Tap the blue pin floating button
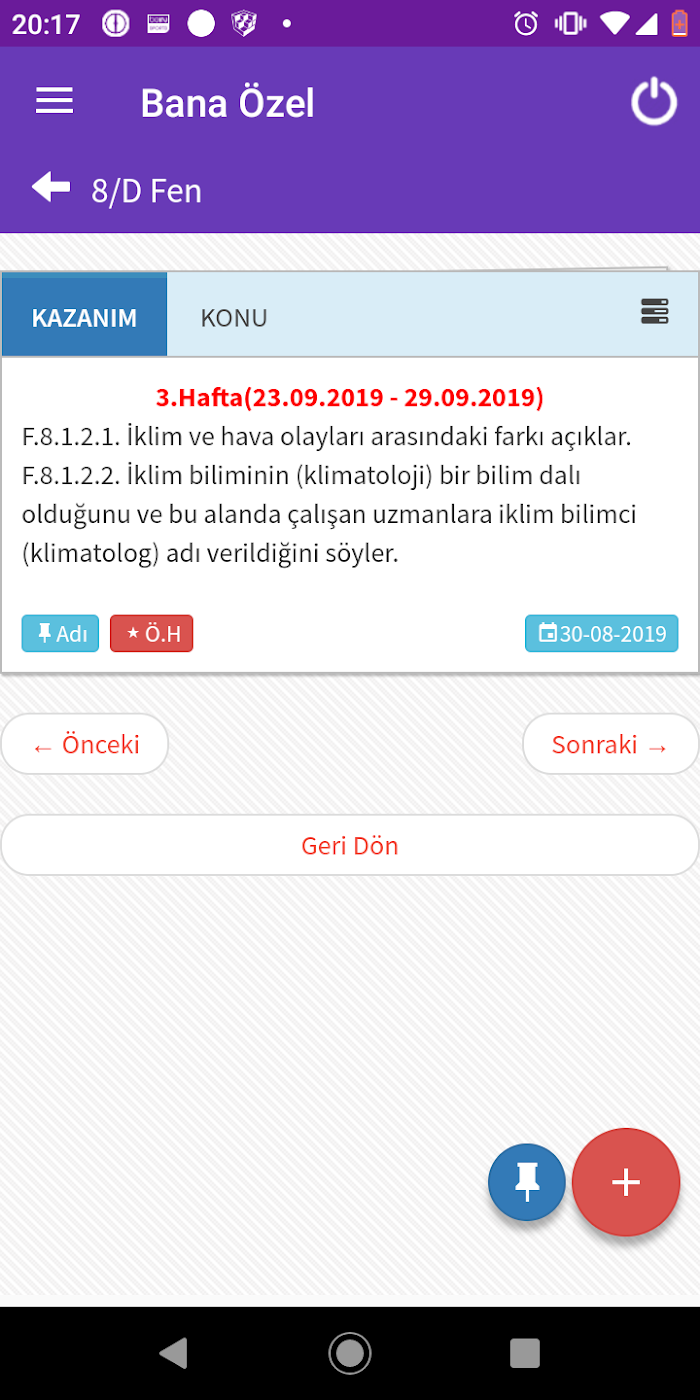 (527, 1182)
